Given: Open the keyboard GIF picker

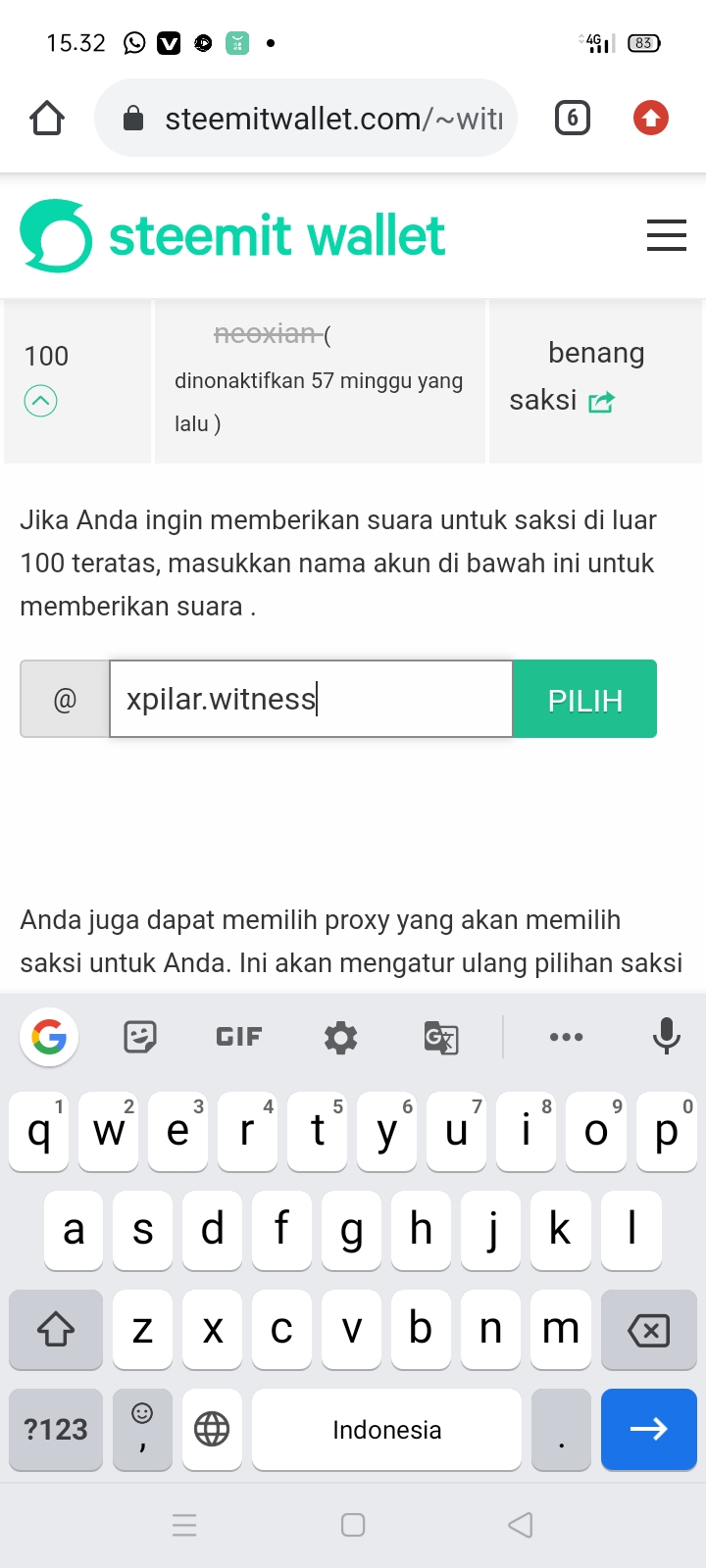Looking at the screenshot, I should [x=238, y=1036].
